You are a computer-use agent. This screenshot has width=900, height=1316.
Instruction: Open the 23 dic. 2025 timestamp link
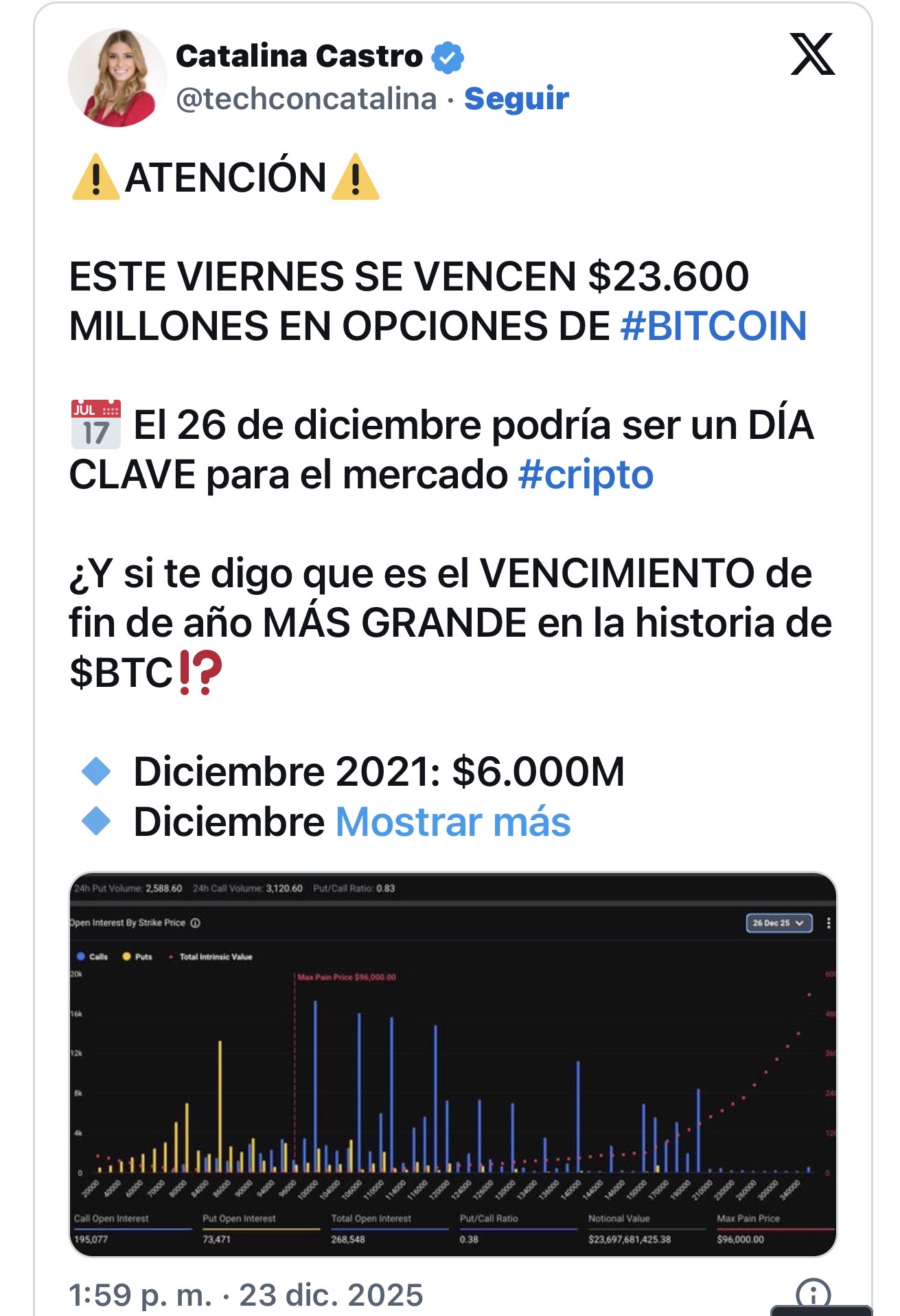246,1295
